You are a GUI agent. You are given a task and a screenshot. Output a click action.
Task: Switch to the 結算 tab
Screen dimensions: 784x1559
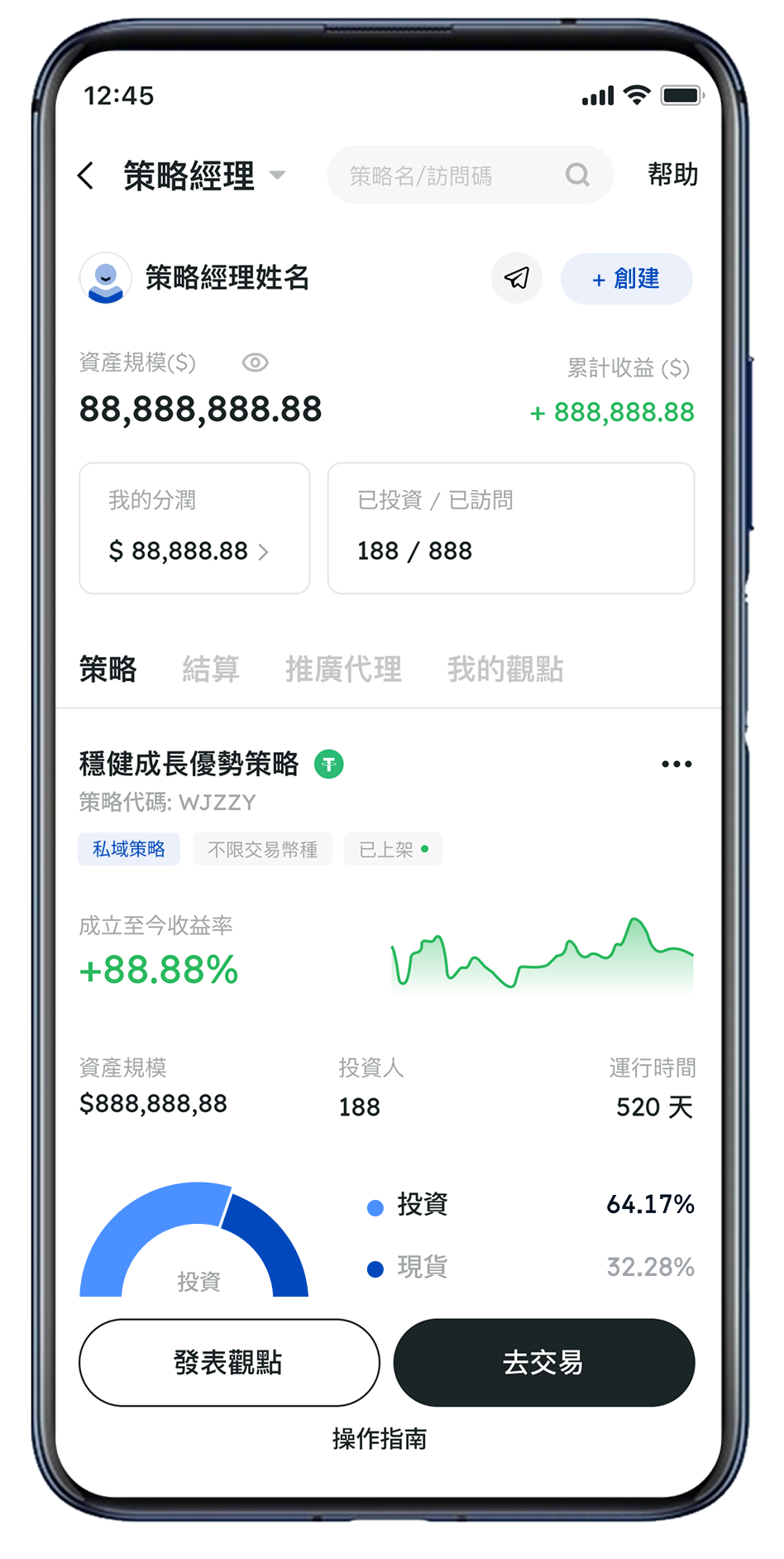click(211, 669)
